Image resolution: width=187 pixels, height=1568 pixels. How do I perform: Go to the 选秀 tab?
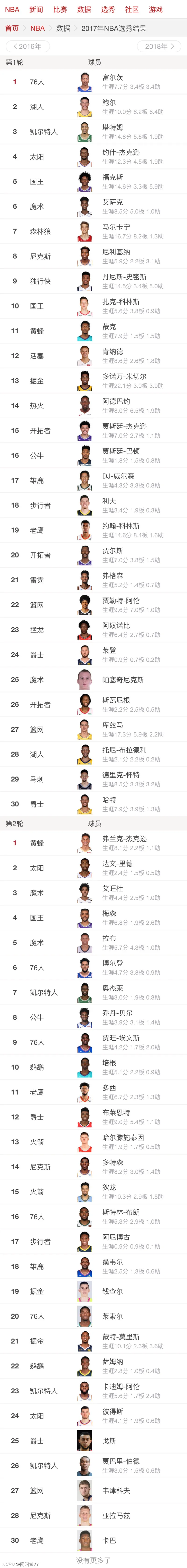[108, 10]
